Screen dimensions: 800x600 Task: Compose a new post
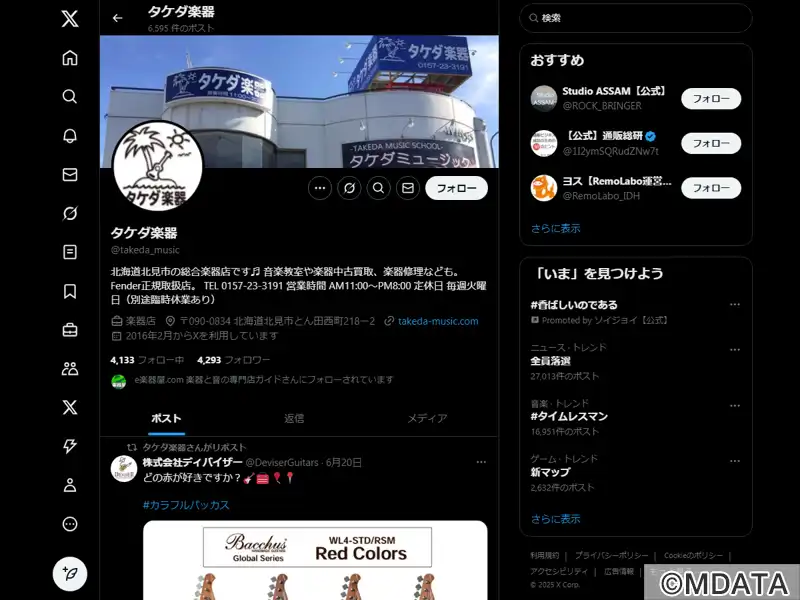pos(70,574)
